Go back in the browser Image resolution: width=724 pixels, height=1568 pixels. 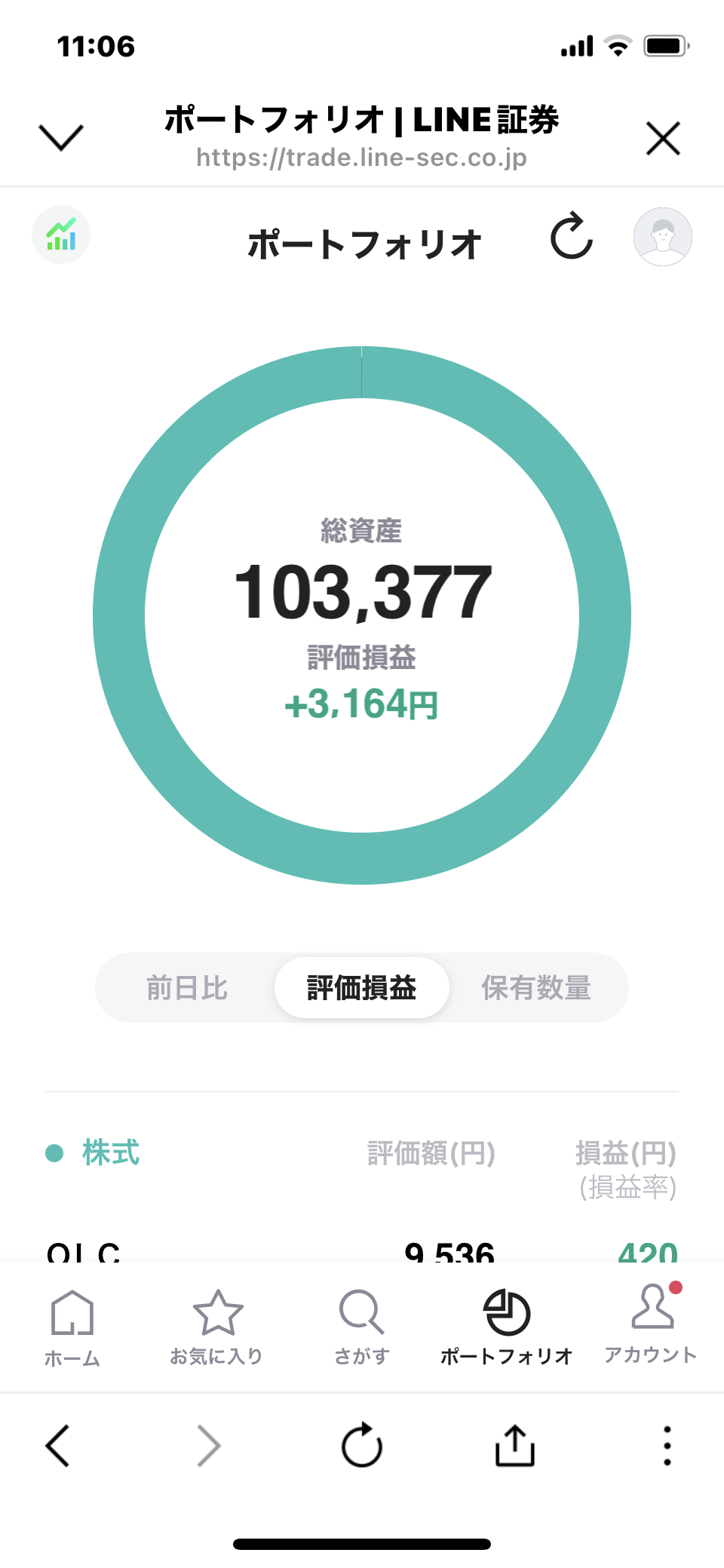point(58,1446)
